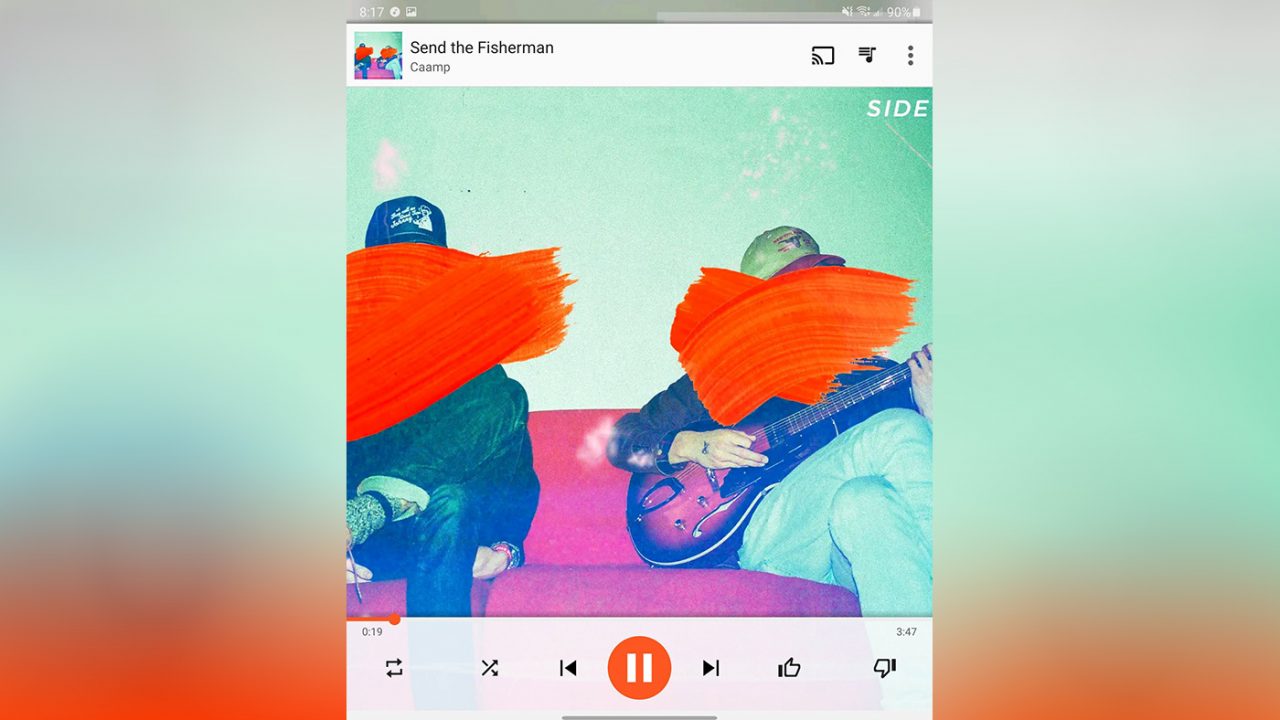This screenshot has width=1280, height=720.
Task: Give this song a thumbs up
Action: [789, 668]
